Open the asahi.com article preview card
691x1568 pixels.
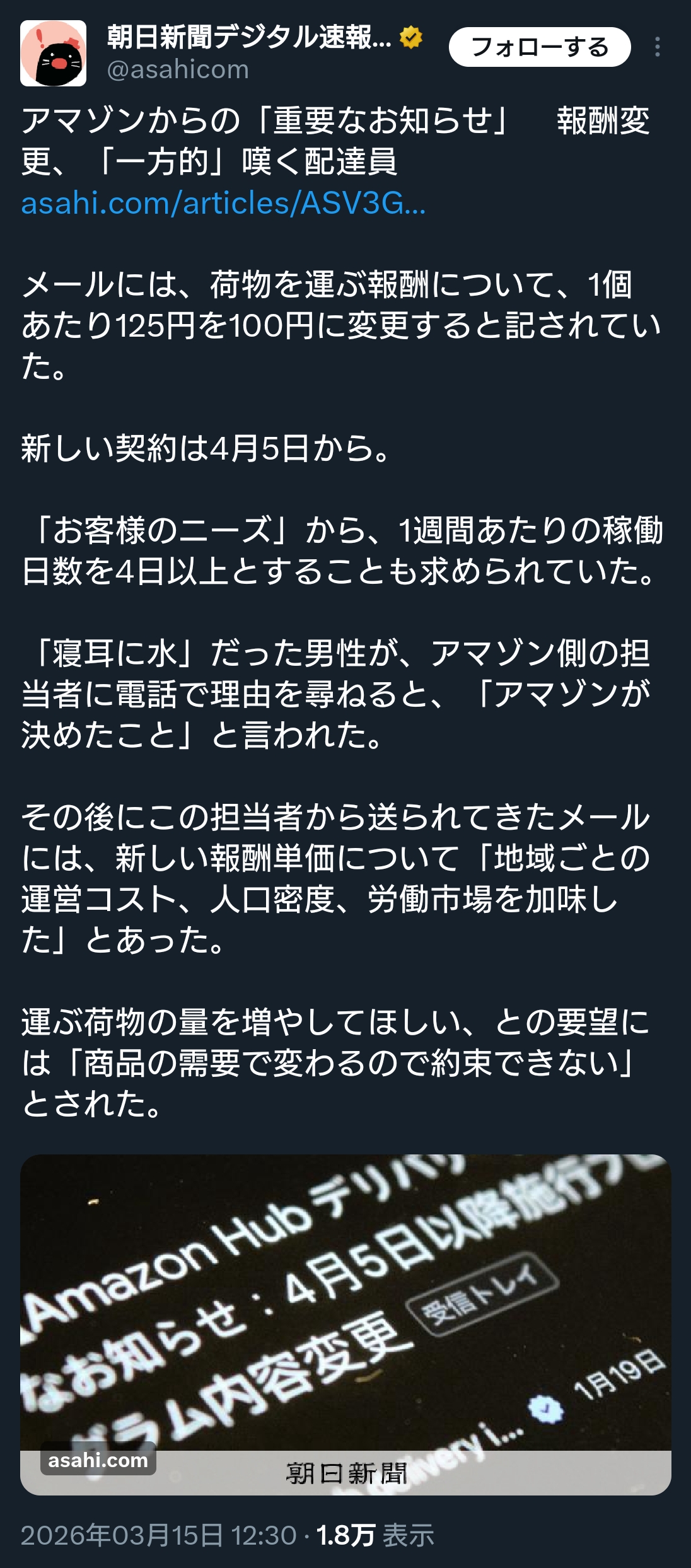coord(345,1324)
